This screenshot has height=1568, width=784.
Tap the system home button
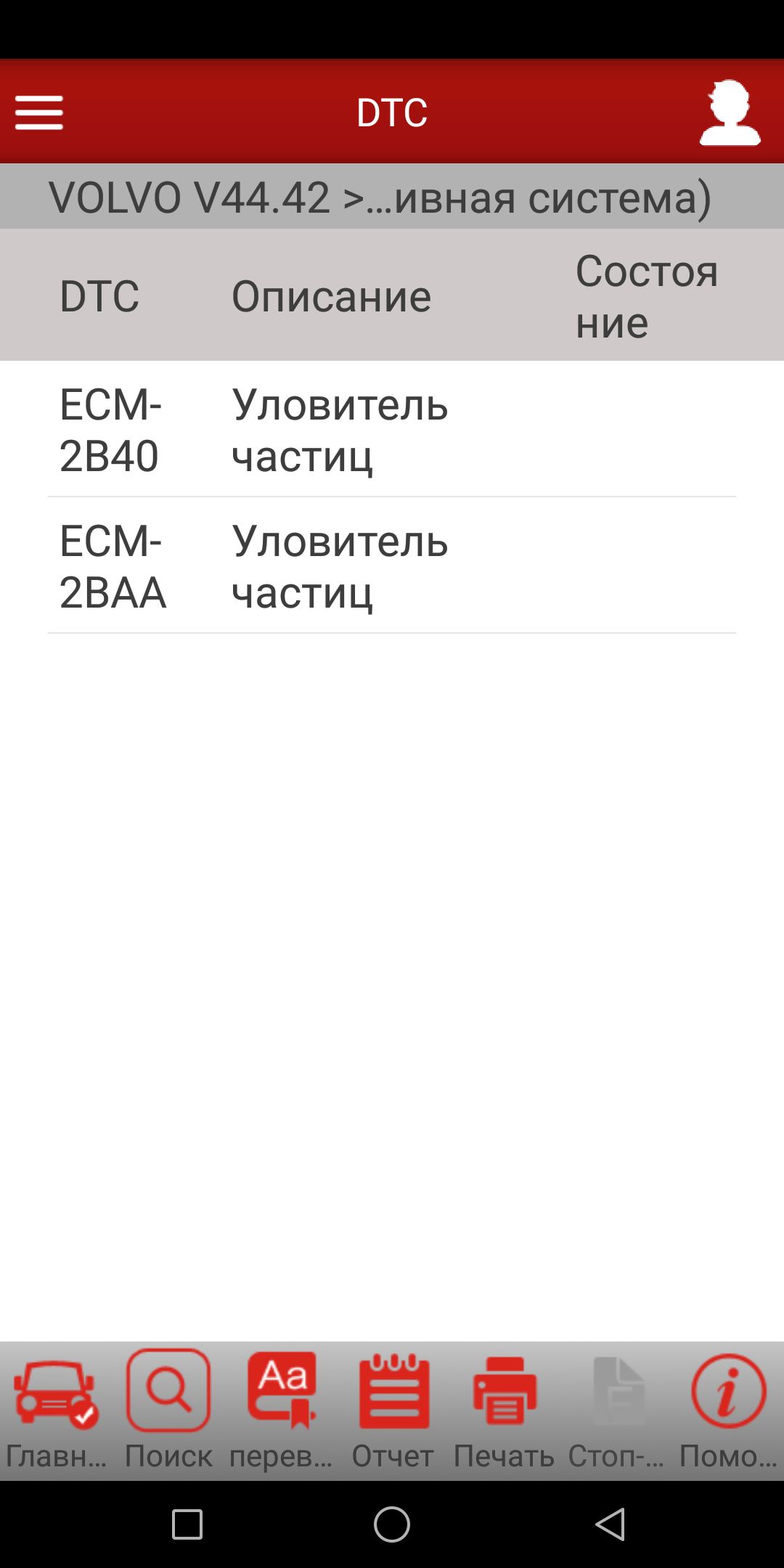pos(392,1524)
